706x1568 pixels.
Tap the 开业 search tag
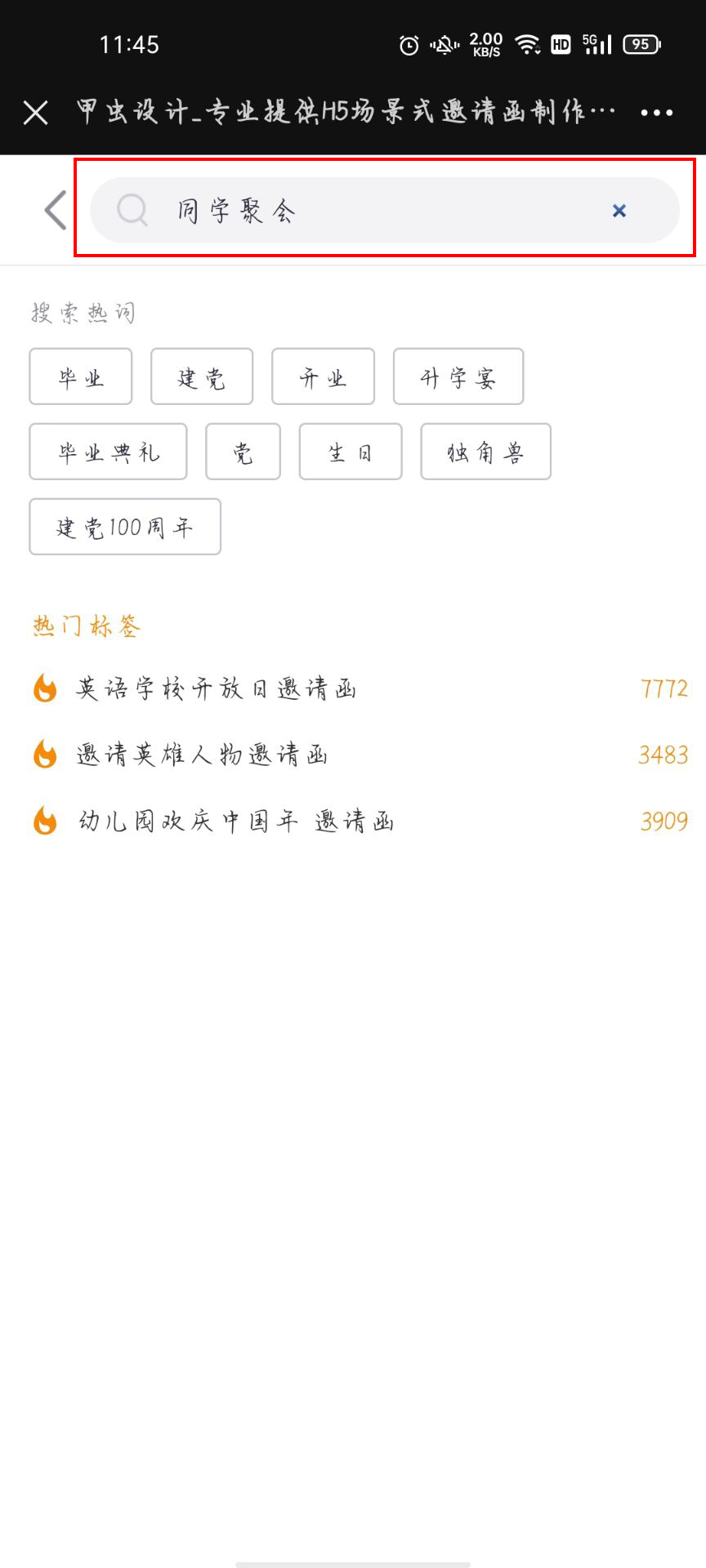[x=323, y=376]
